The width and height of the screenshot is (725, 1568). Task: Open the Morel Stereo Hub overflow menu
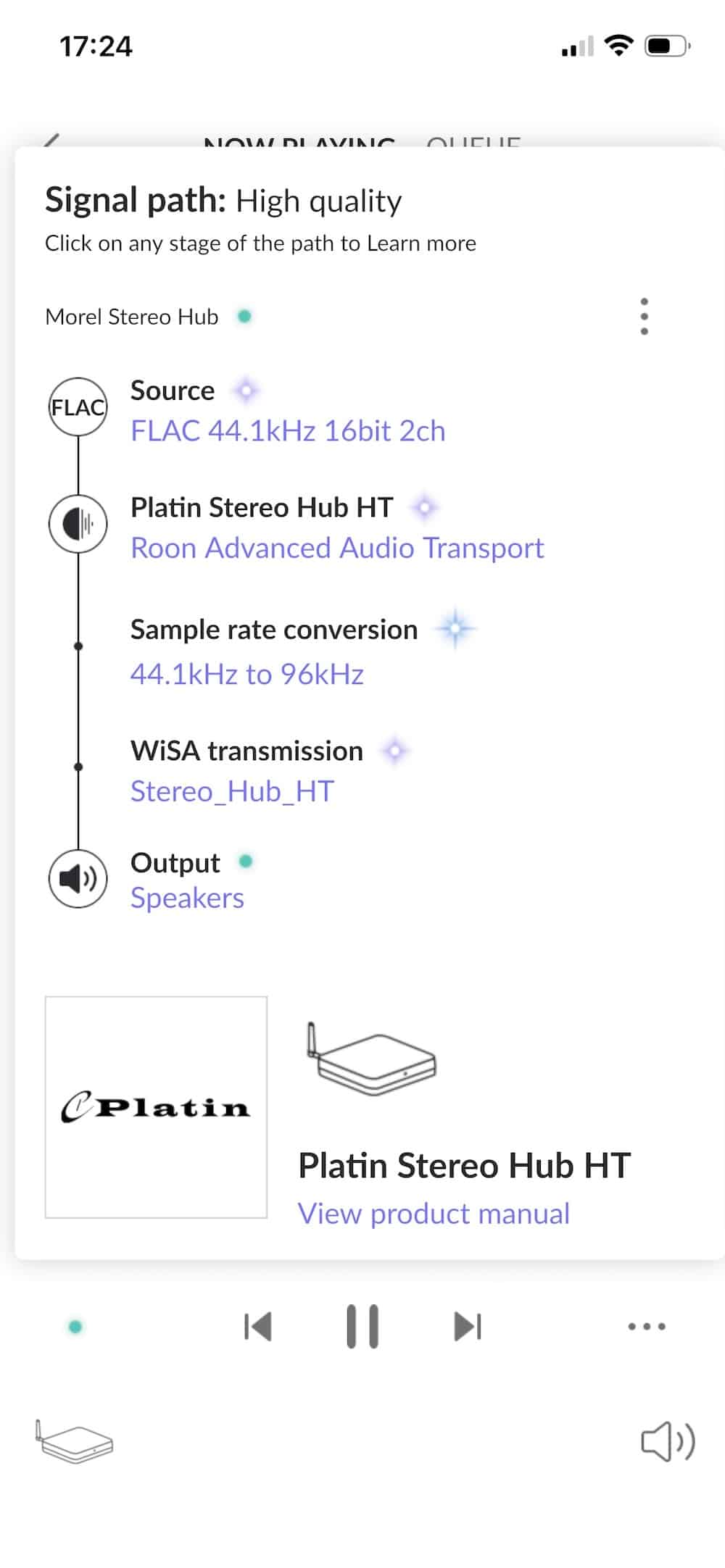(644, 317)
